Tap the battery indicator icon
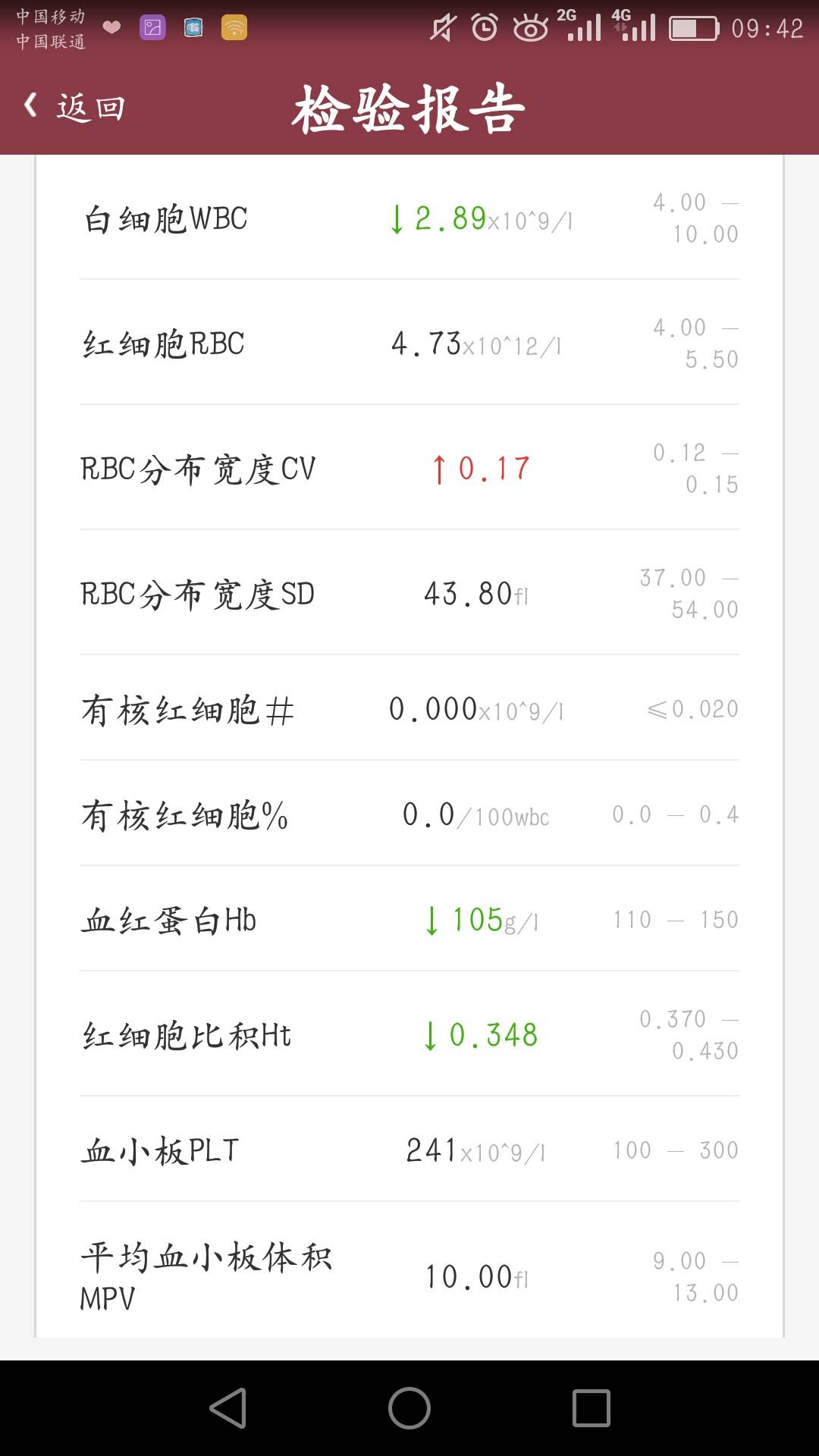 pos(691,28)
